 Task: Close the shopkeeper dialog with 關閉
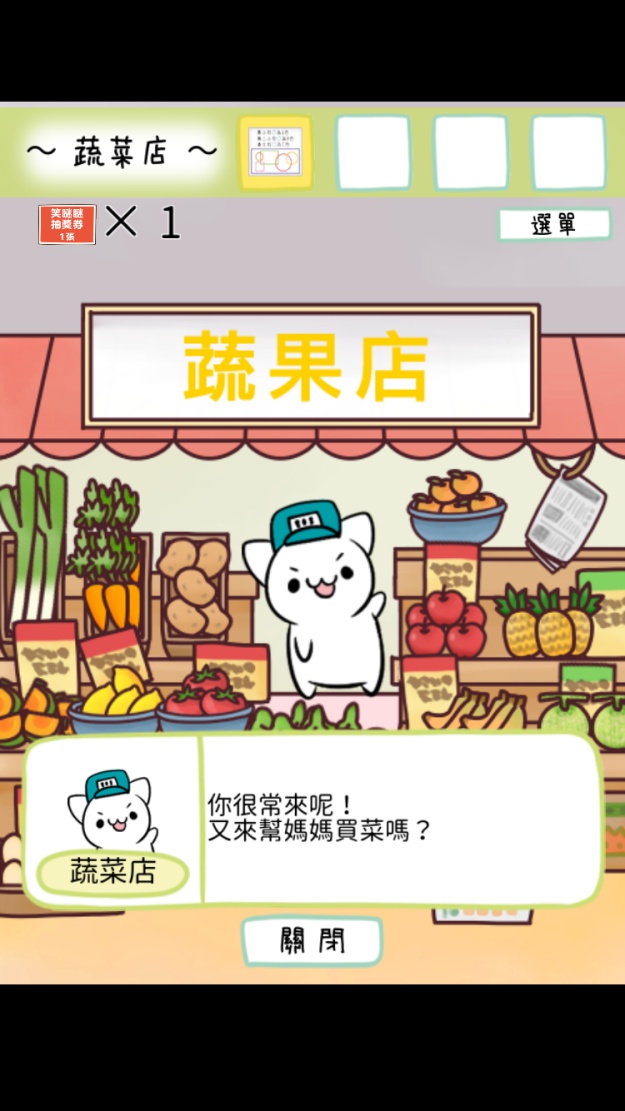312,941
